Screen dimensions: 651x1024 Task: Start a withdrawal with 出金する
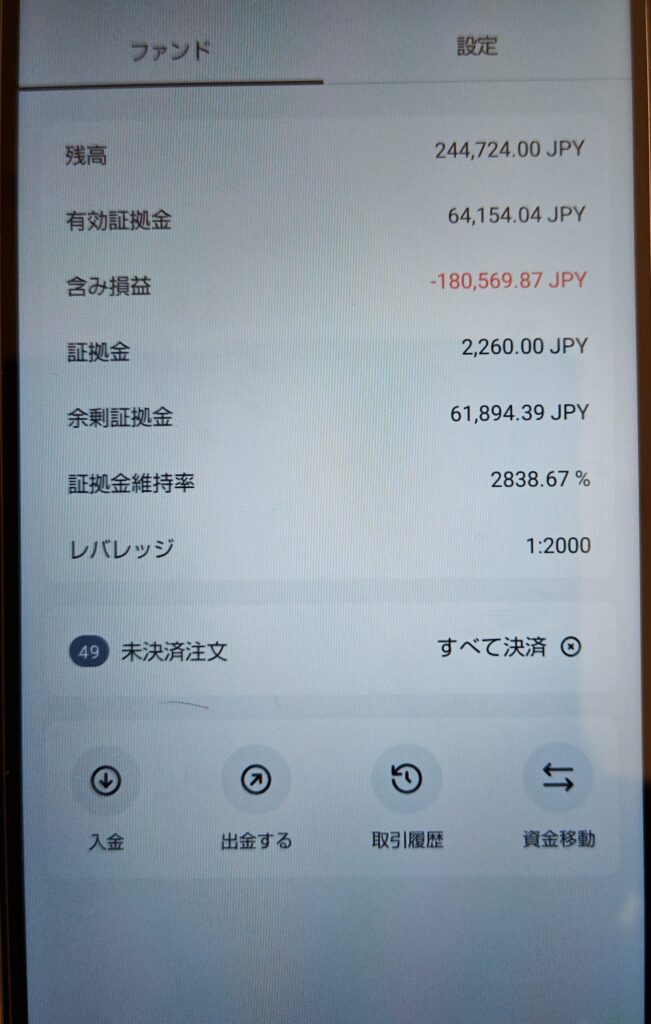click(x=256, y=781)
